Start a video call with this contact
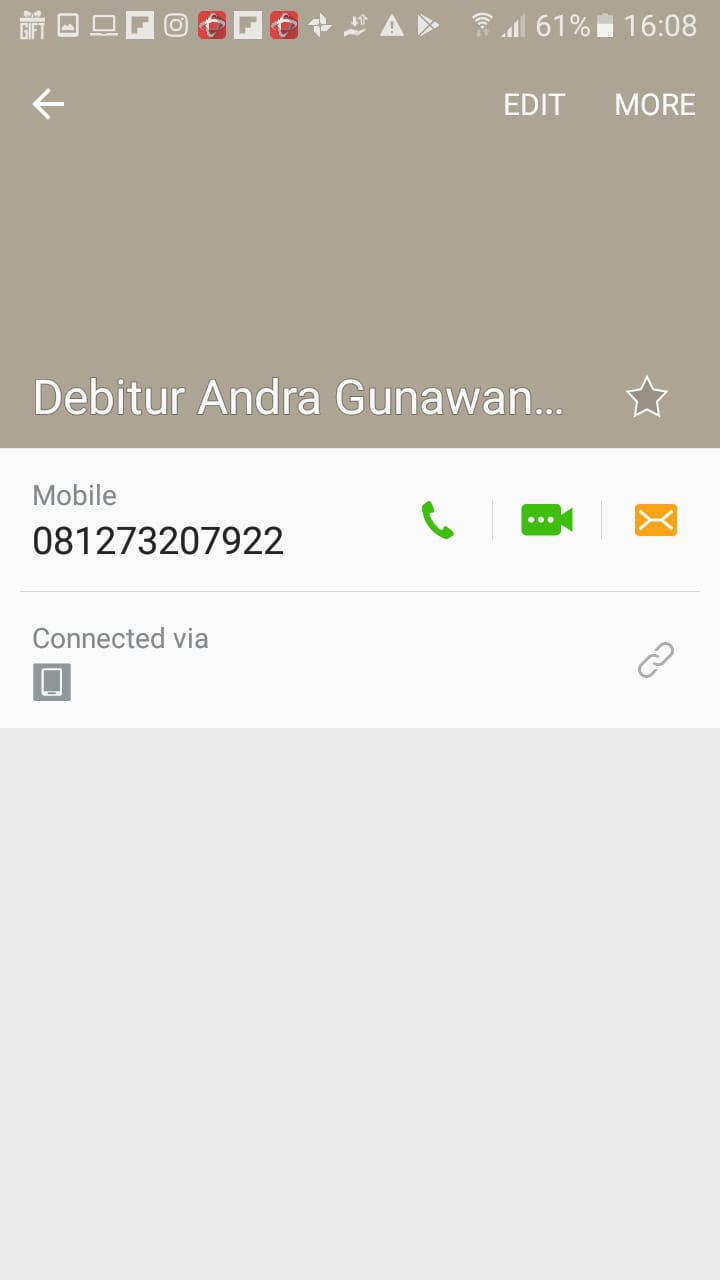 [x=547, y=520]
